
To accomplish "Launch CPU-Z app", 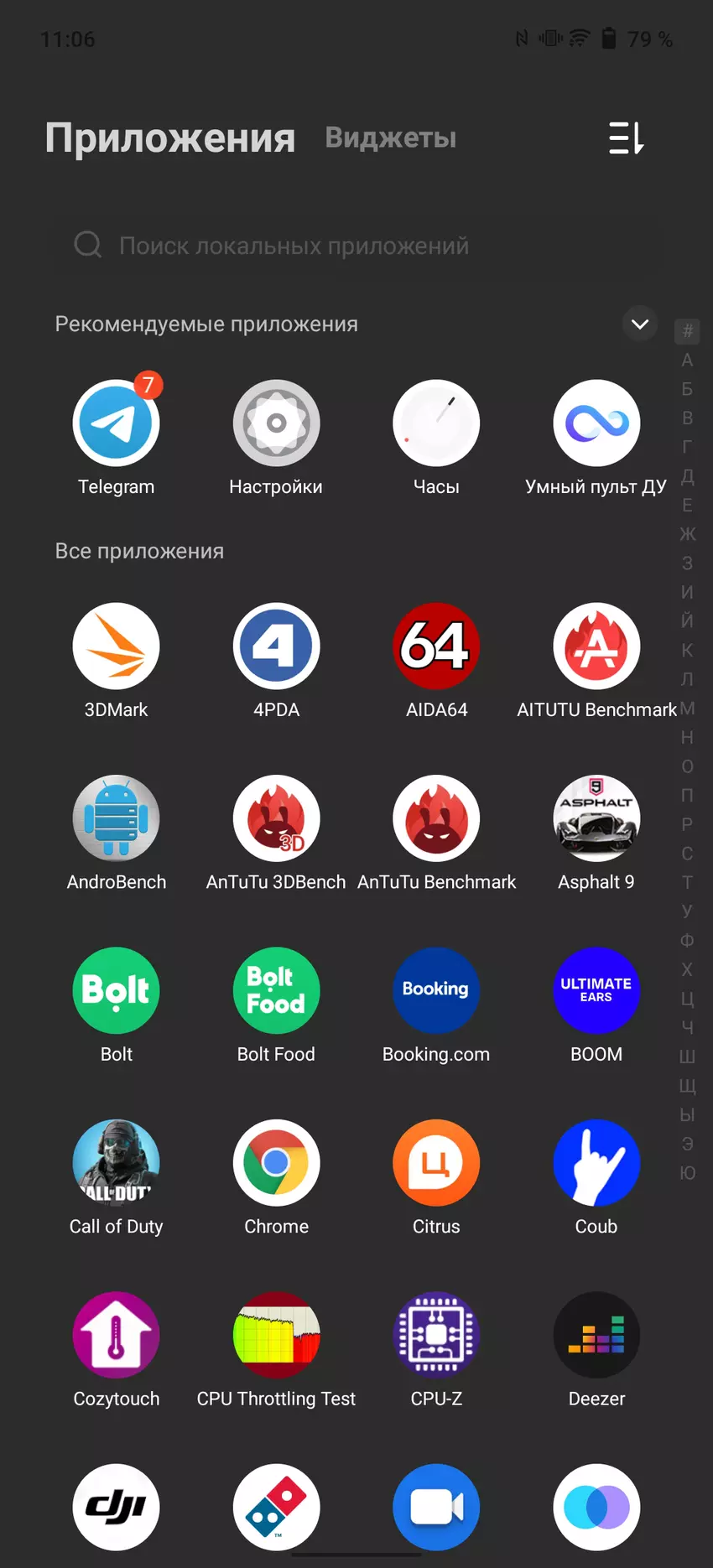I will (436, 1335).
